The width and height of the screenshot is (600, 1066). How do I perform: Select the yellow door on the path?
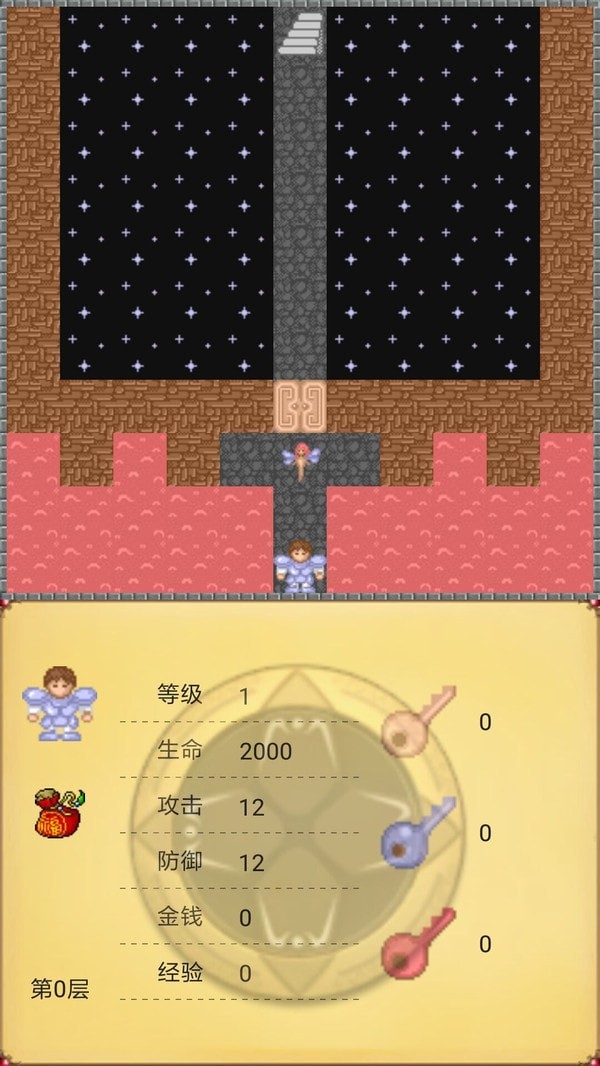pos(300,406)
